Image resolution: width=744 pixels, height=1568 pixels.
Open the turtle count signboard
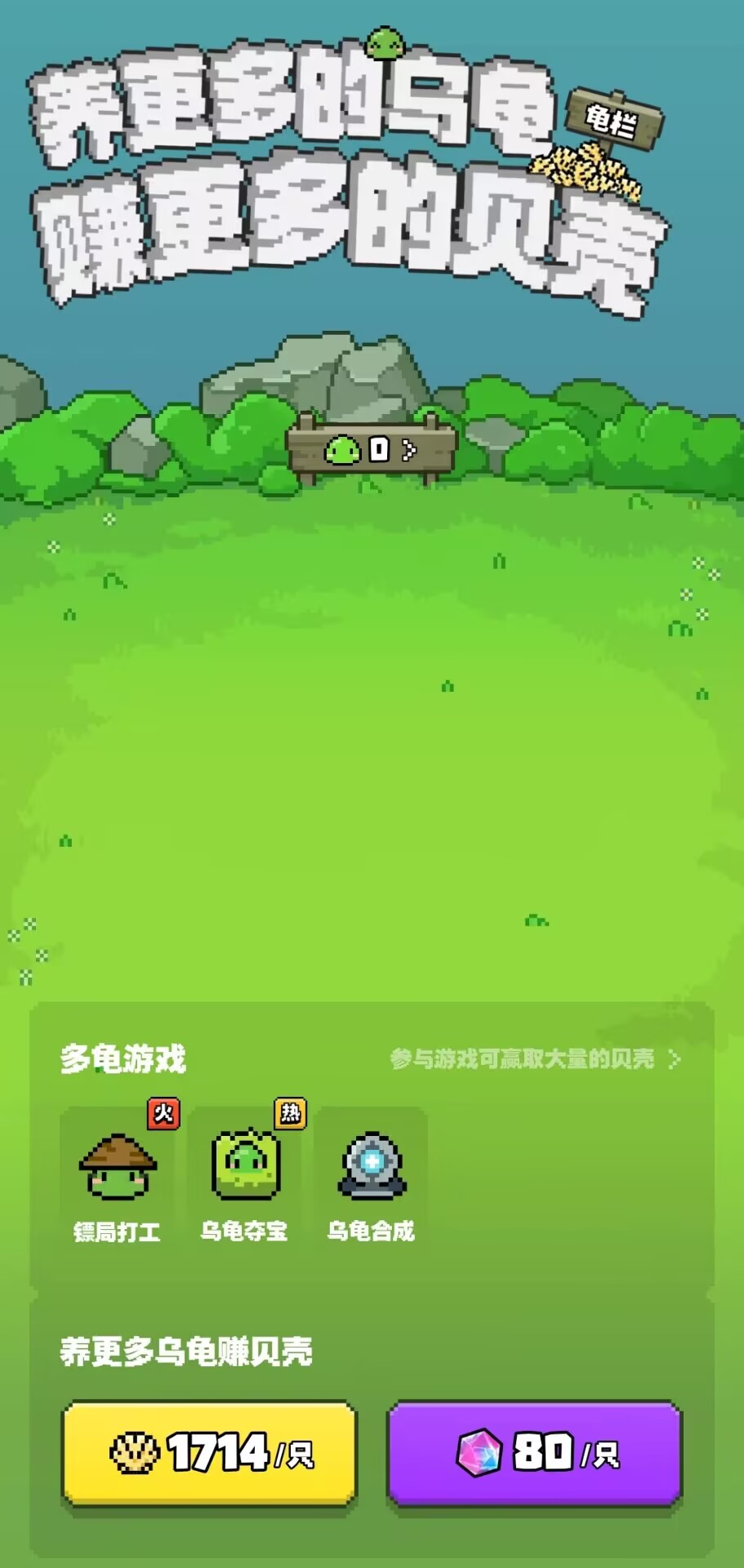click(x=372, y=448)
